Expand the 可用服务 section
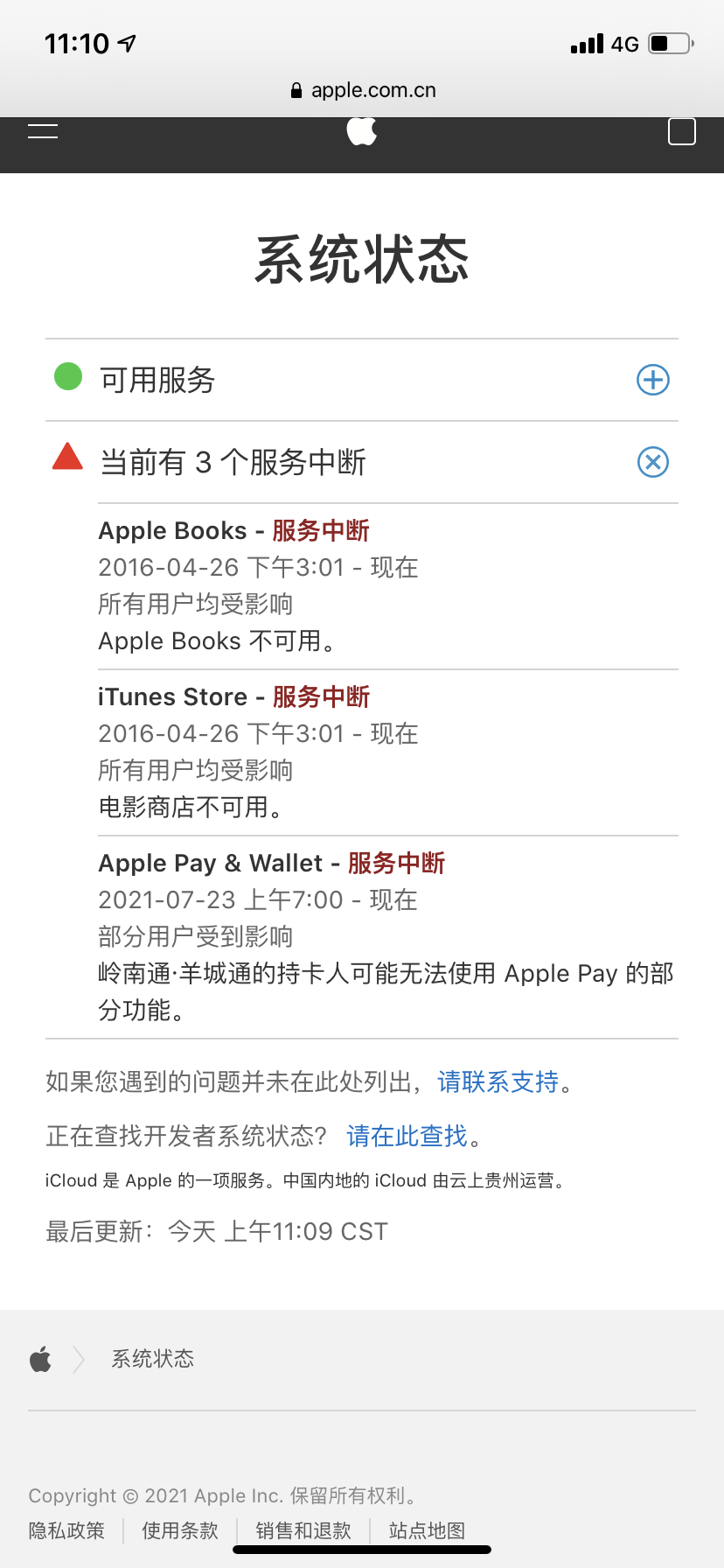 tap(652, 380)
